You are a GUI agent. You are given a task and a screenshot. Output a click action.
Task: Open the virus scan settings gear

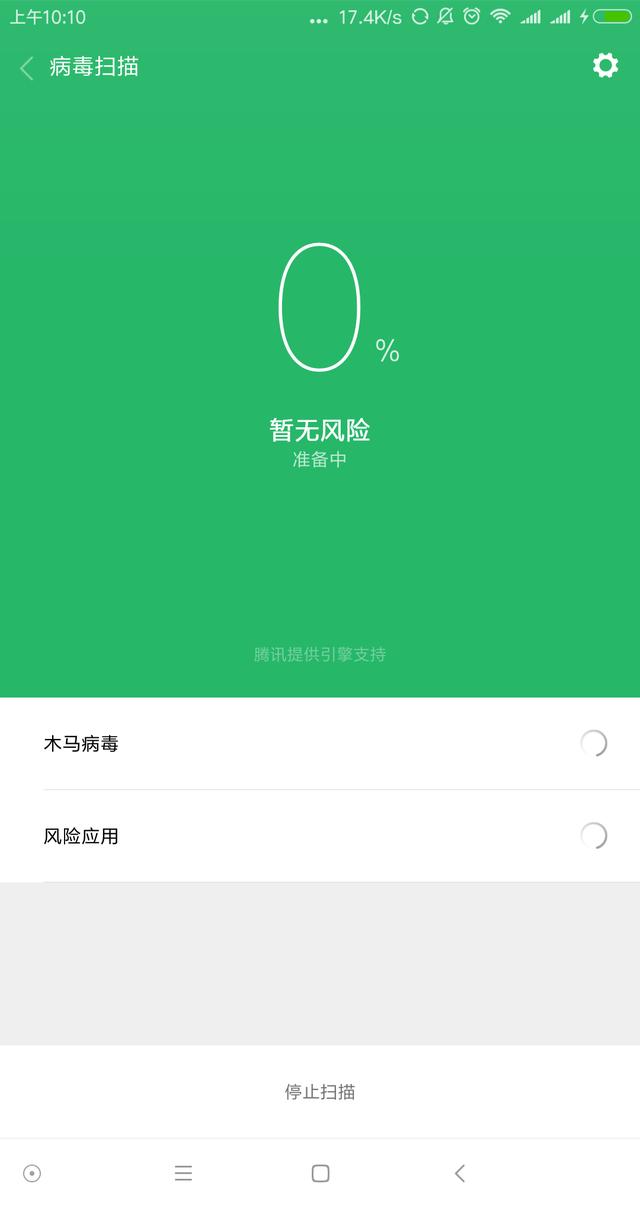pyautogui.click(x=605, y=66)
